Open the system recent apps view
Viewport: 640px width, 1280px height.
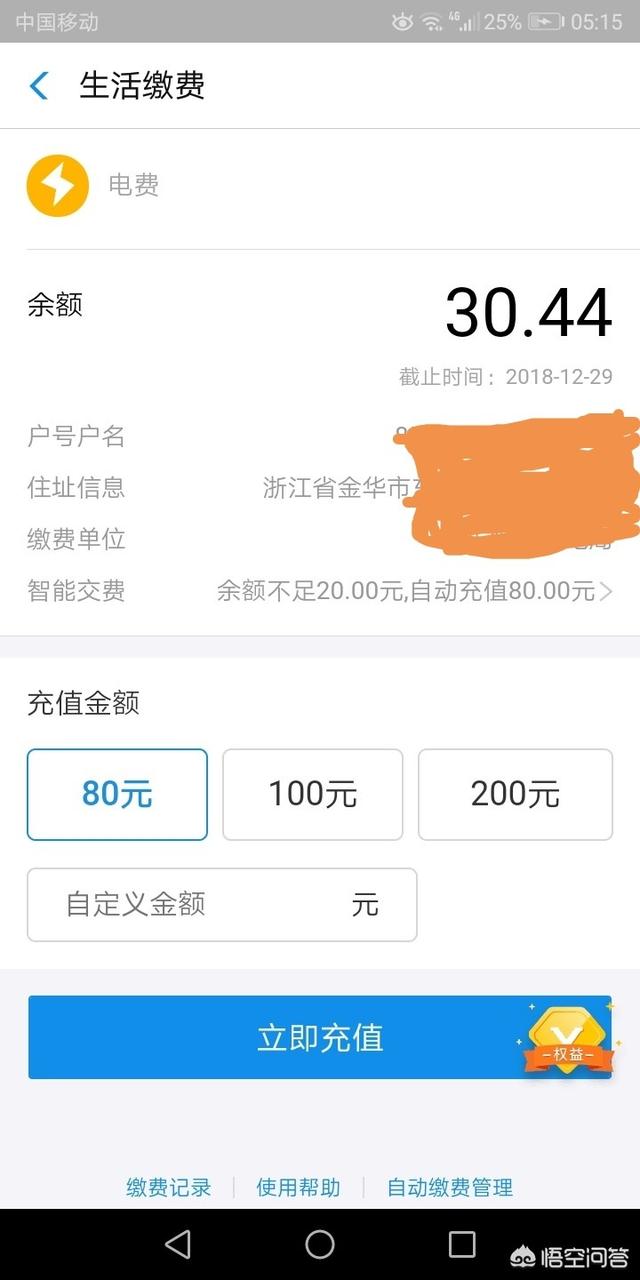click(x=462, y=1244)
